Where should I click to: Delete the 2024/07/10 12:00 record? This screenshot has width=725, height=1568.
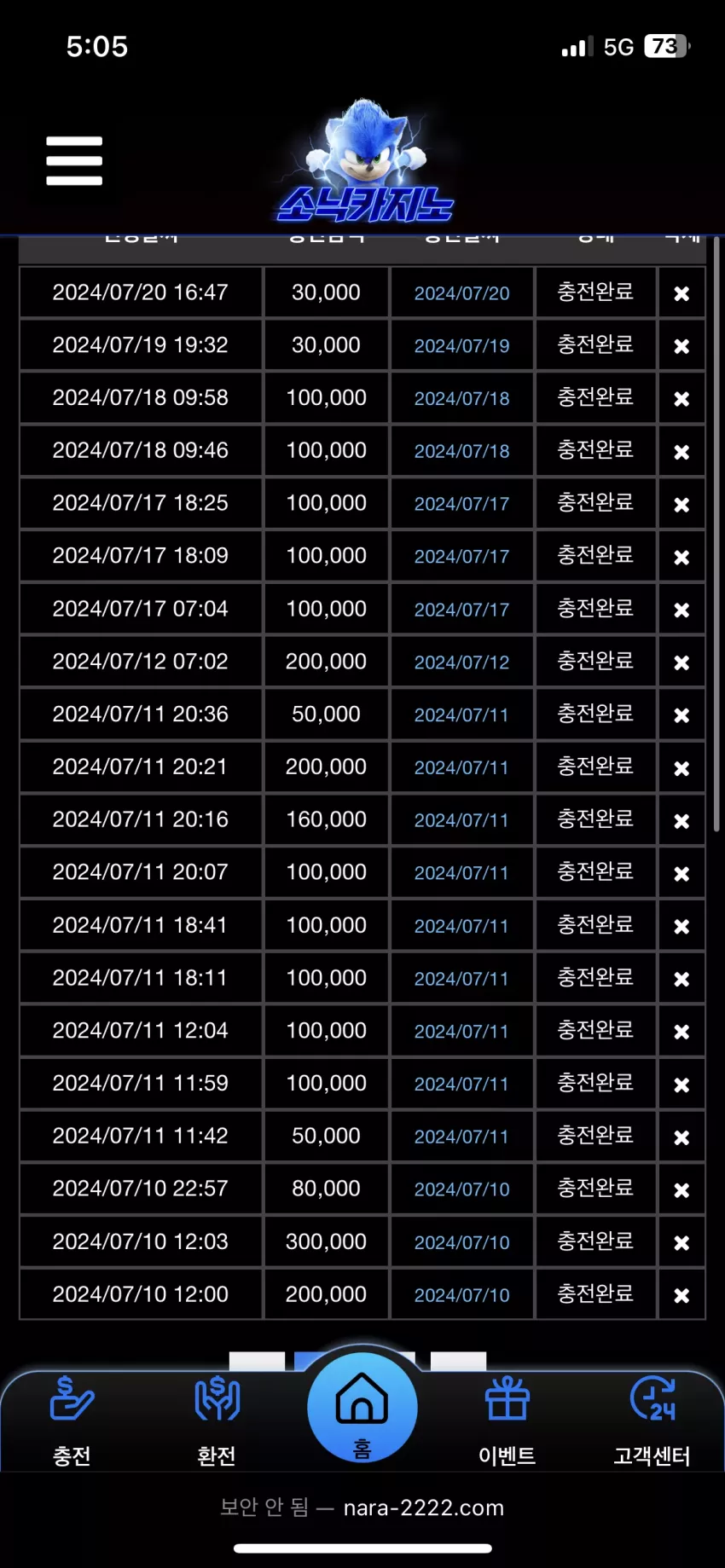tap(681, 1295)
